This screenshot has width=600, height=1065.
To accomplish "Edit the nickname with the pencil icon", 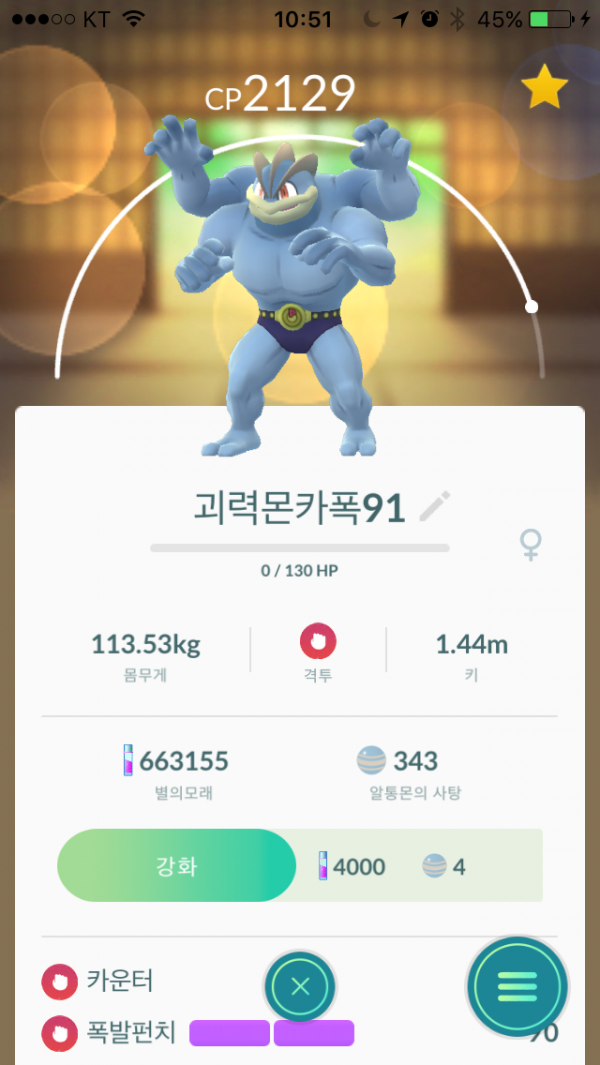I will 434,507.
